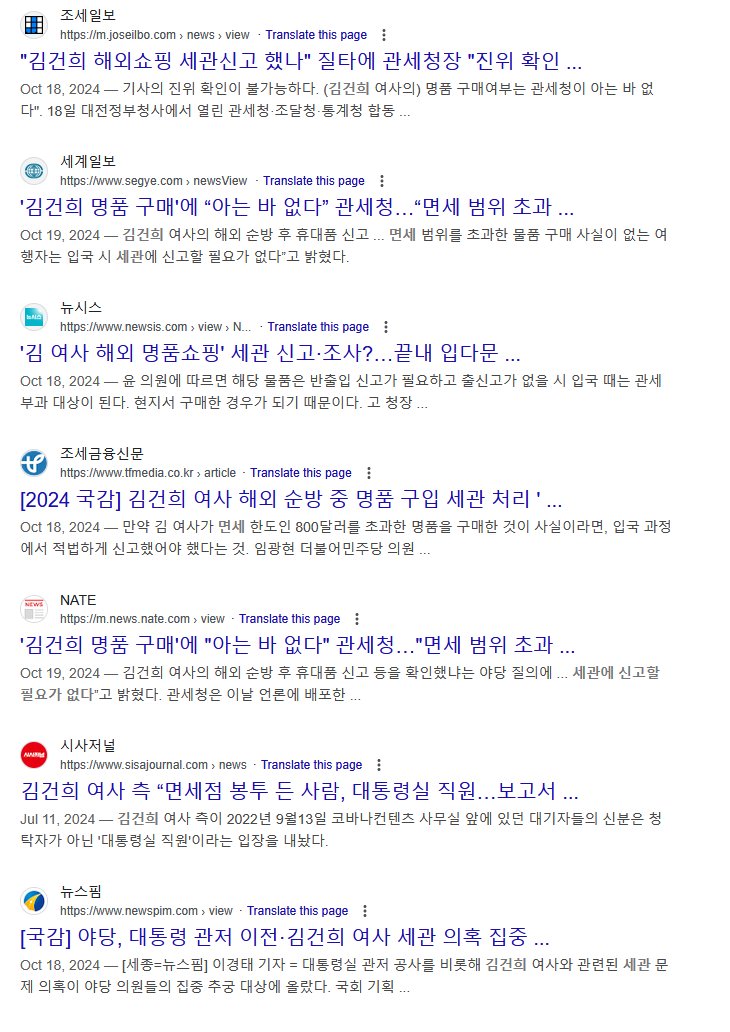Viewport: 730px width, 1032px height.
Task: Open the 조선일보 result about 관세청장 진위 확인
Action: 301,60
